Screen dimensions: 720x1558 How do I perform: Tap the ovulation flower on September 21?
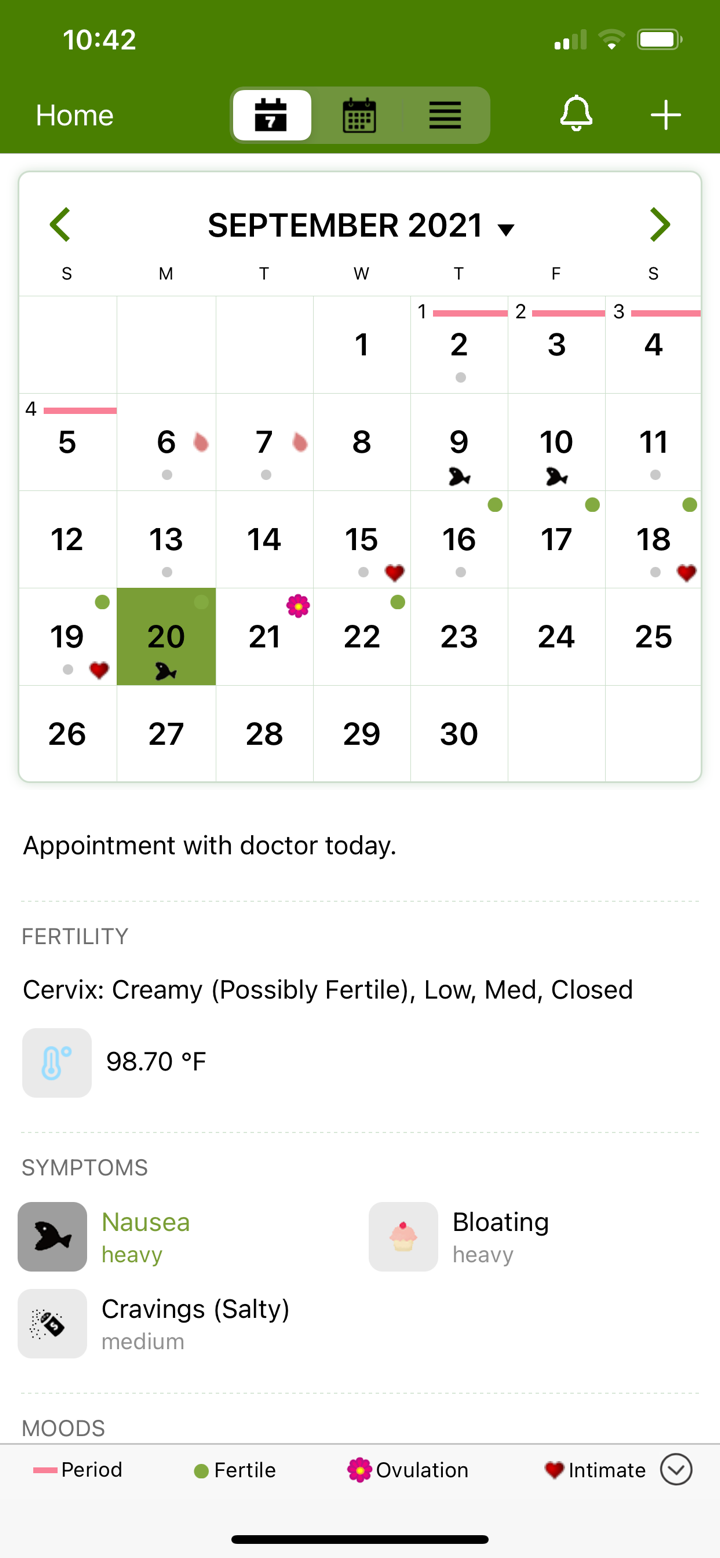point(298,605)
